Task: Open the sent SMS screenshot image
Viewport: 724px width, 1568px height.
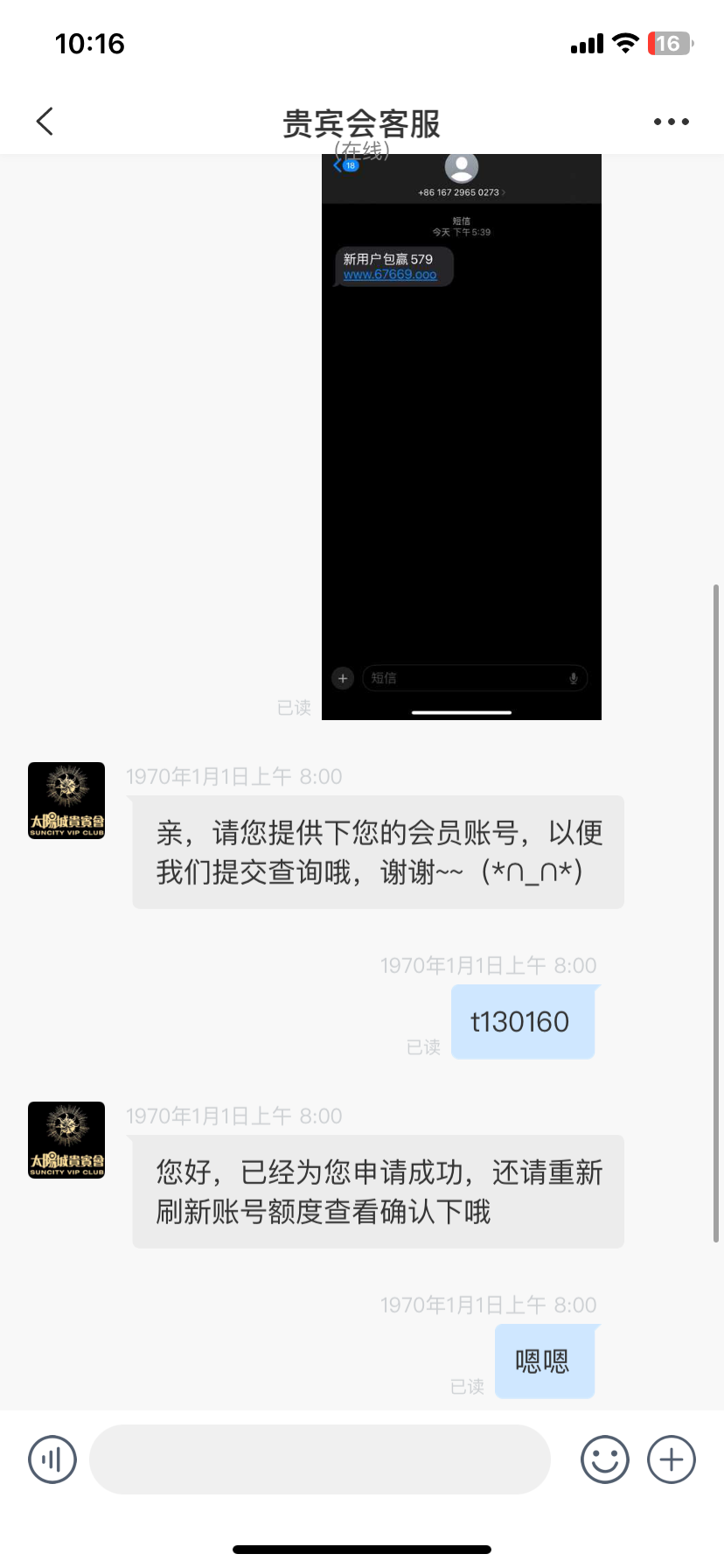Action: [x=461, y=437]
